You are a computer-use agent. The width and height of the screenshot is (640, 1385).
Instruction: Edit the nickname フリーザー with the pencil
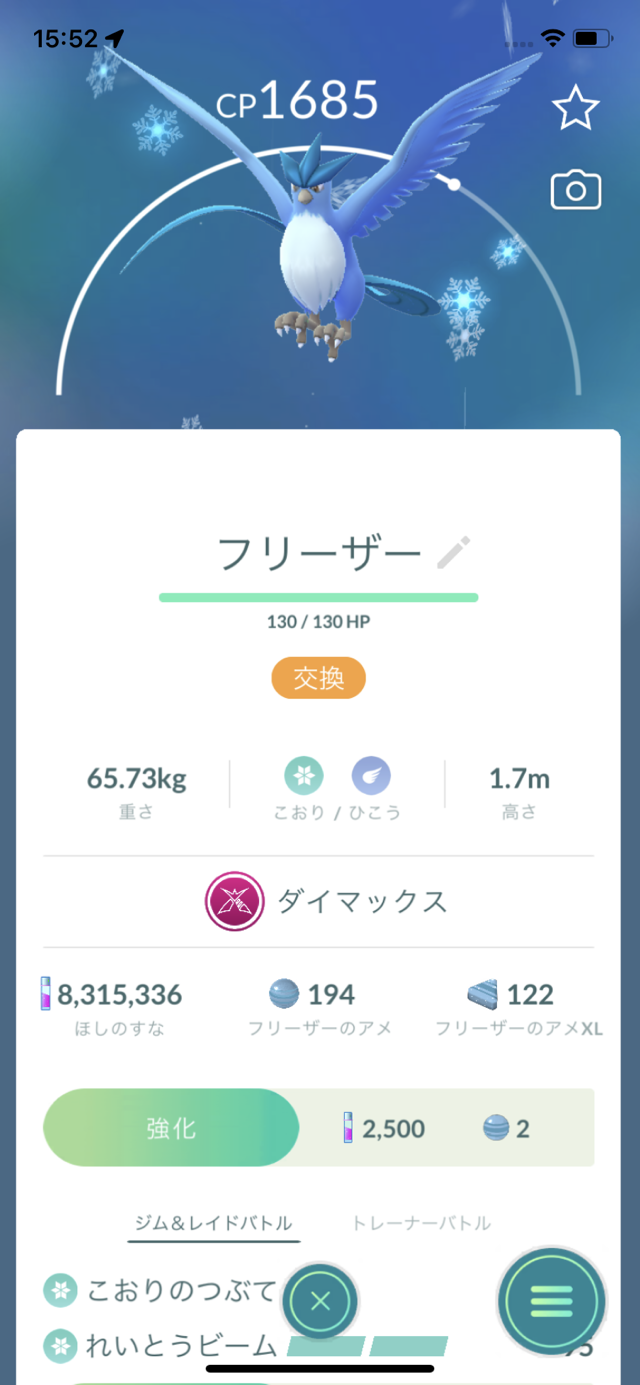(454, 552)
